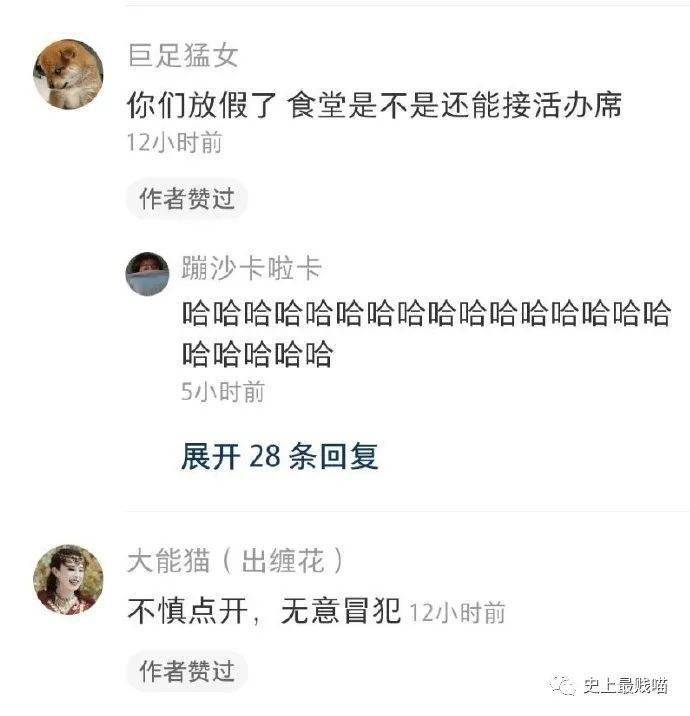
Task: Expand the 28 hidden replies
Action: point(279,456)
